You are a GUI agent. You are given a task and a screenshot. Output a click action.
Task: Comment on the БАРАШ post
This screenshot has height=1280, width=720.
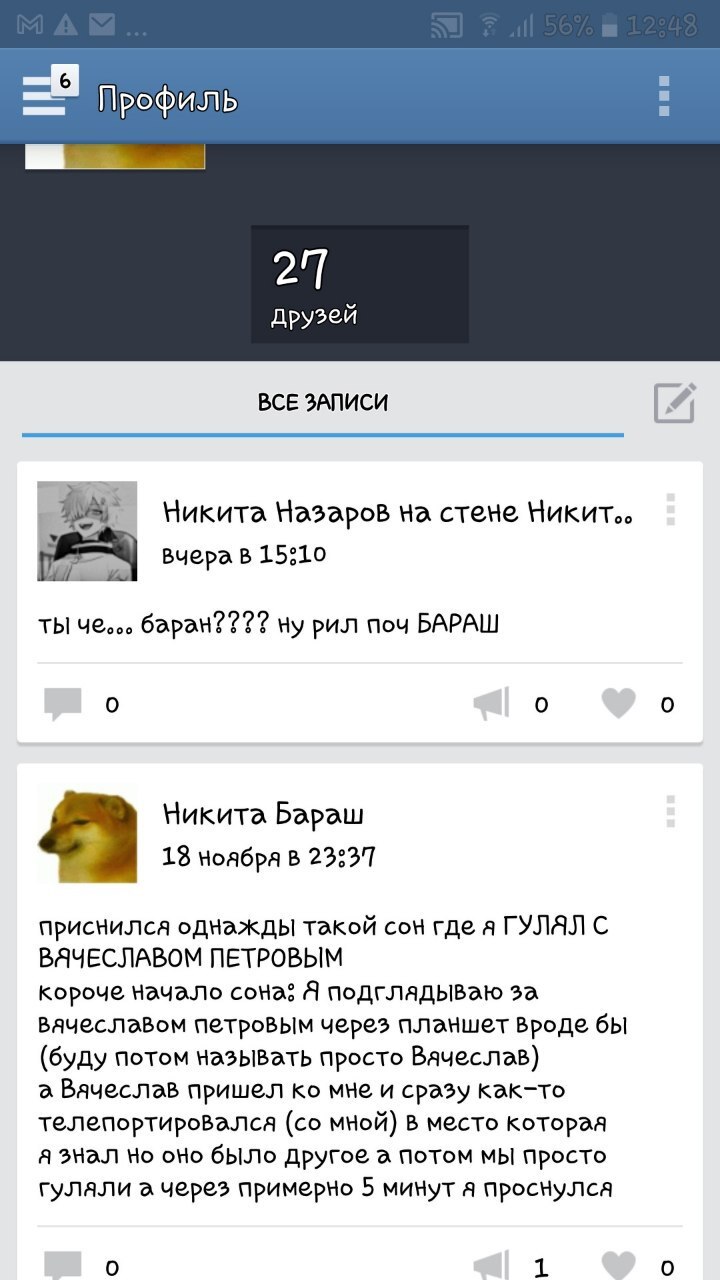64,704
